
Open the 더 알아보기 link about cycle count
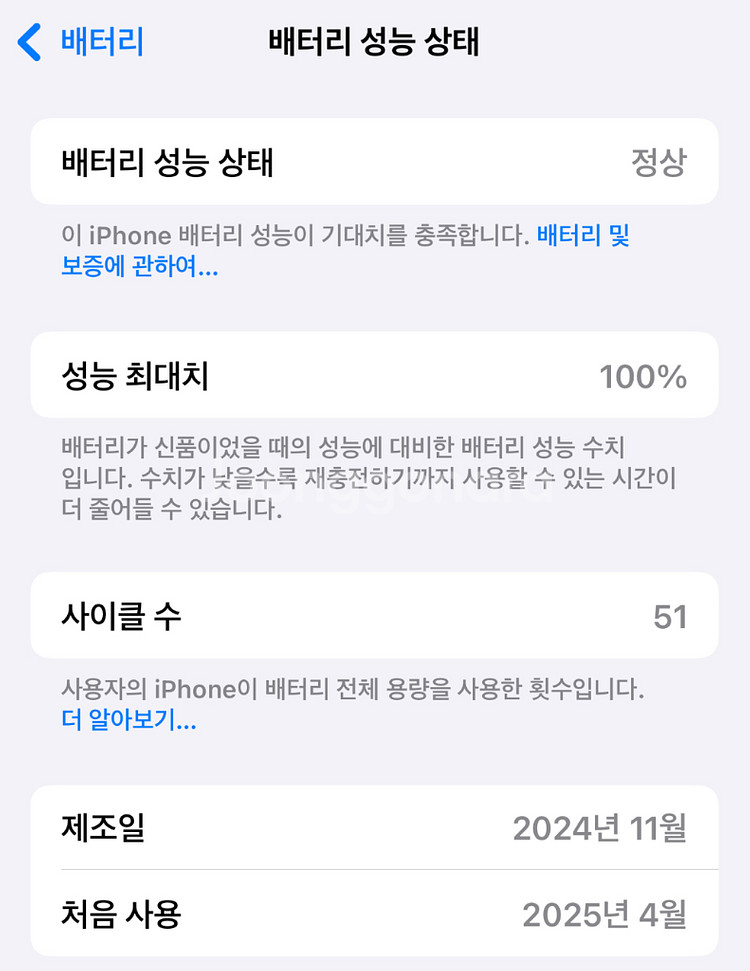[x=129, y=720]
